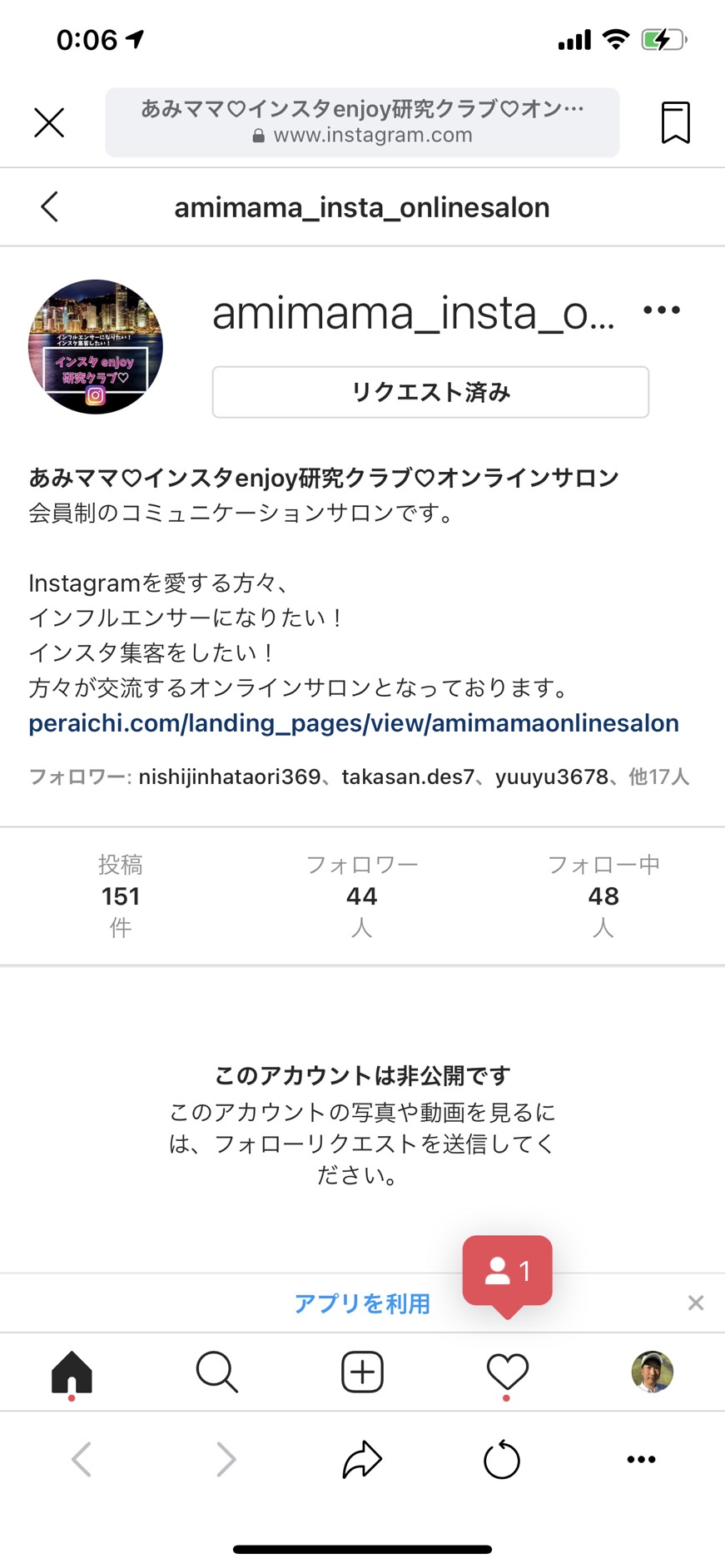Close the in-app browser with the X
The image size is (725, 1568).
49,122
